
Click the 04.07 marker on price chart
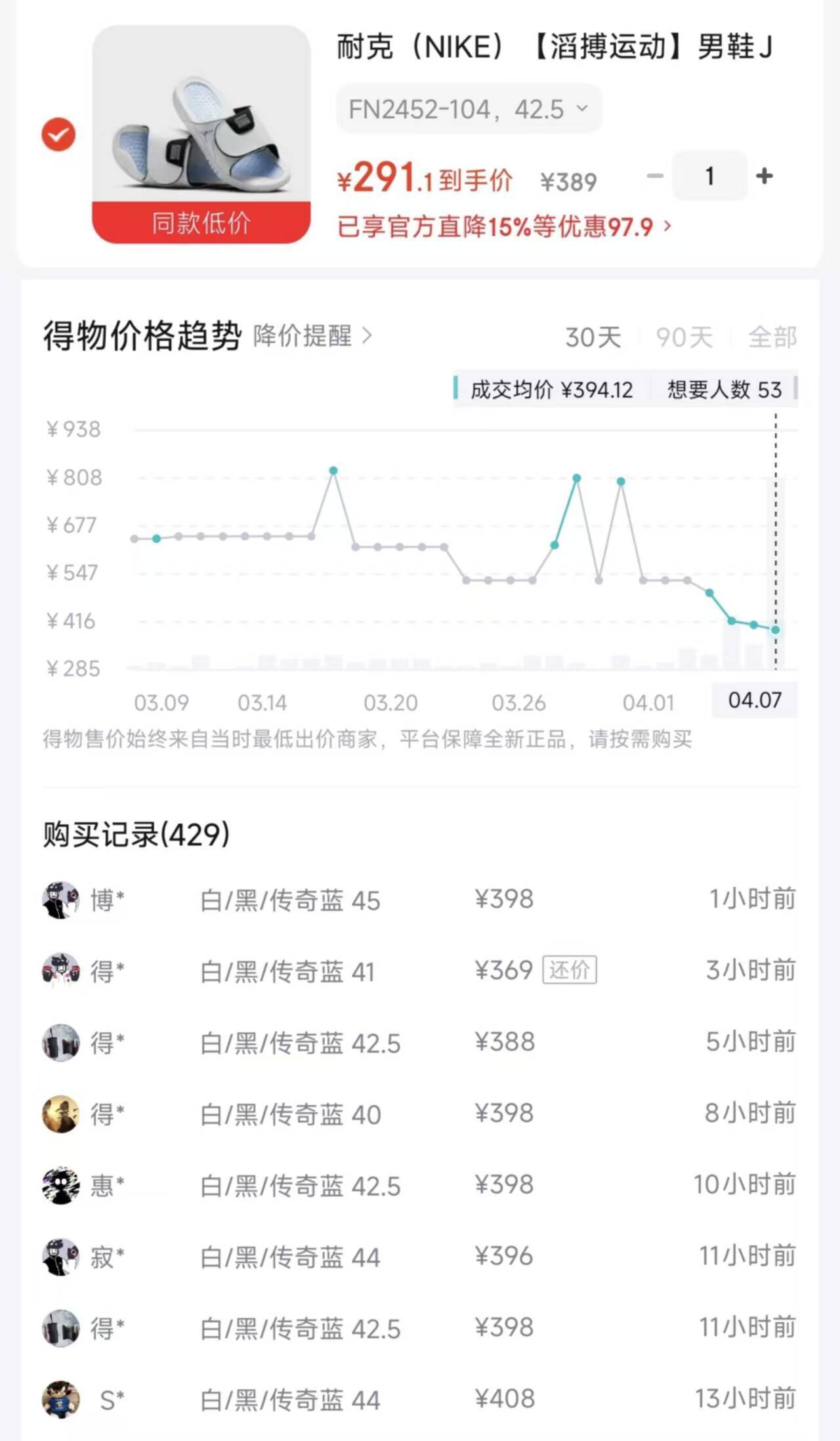point(753,700)
